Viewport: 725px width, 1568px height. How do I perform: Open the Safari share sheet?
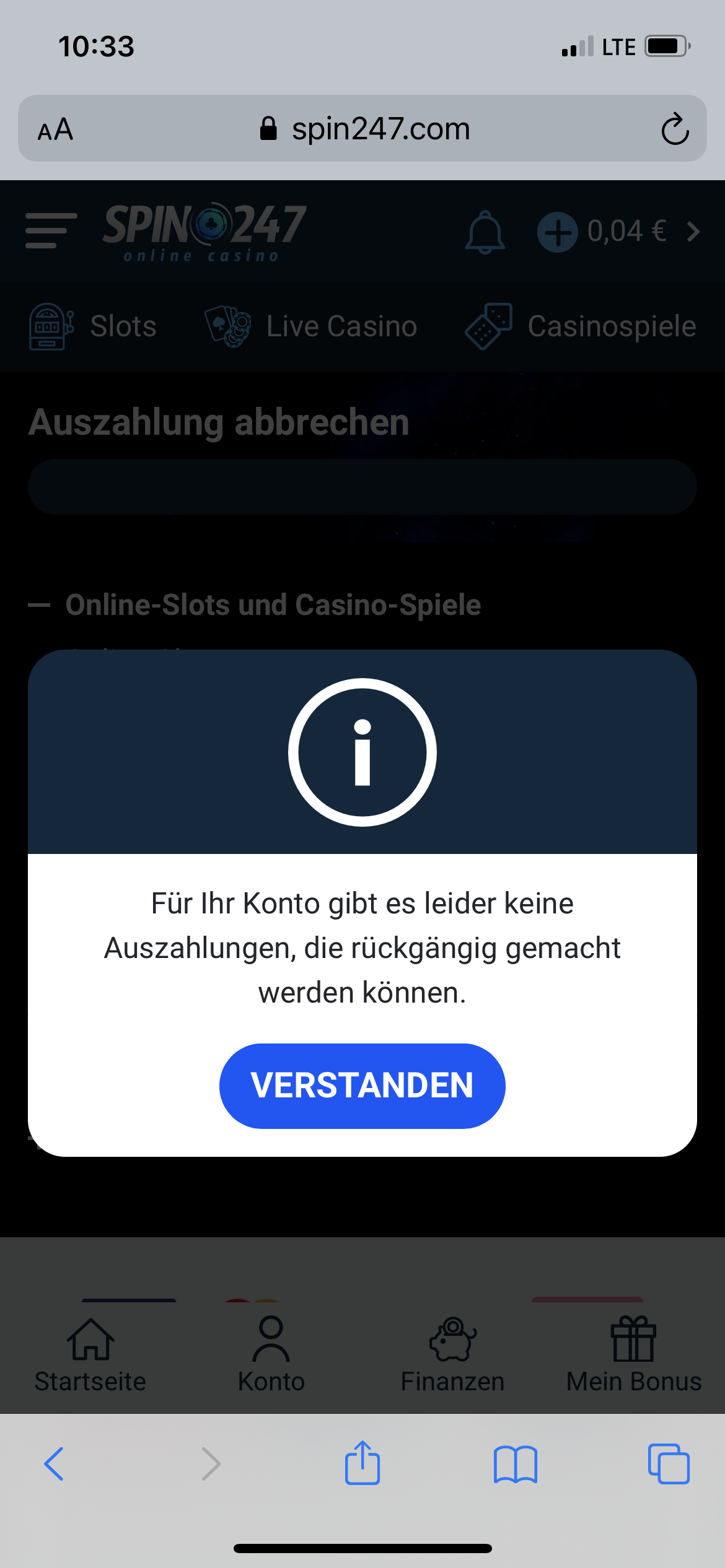point(362,1464)
